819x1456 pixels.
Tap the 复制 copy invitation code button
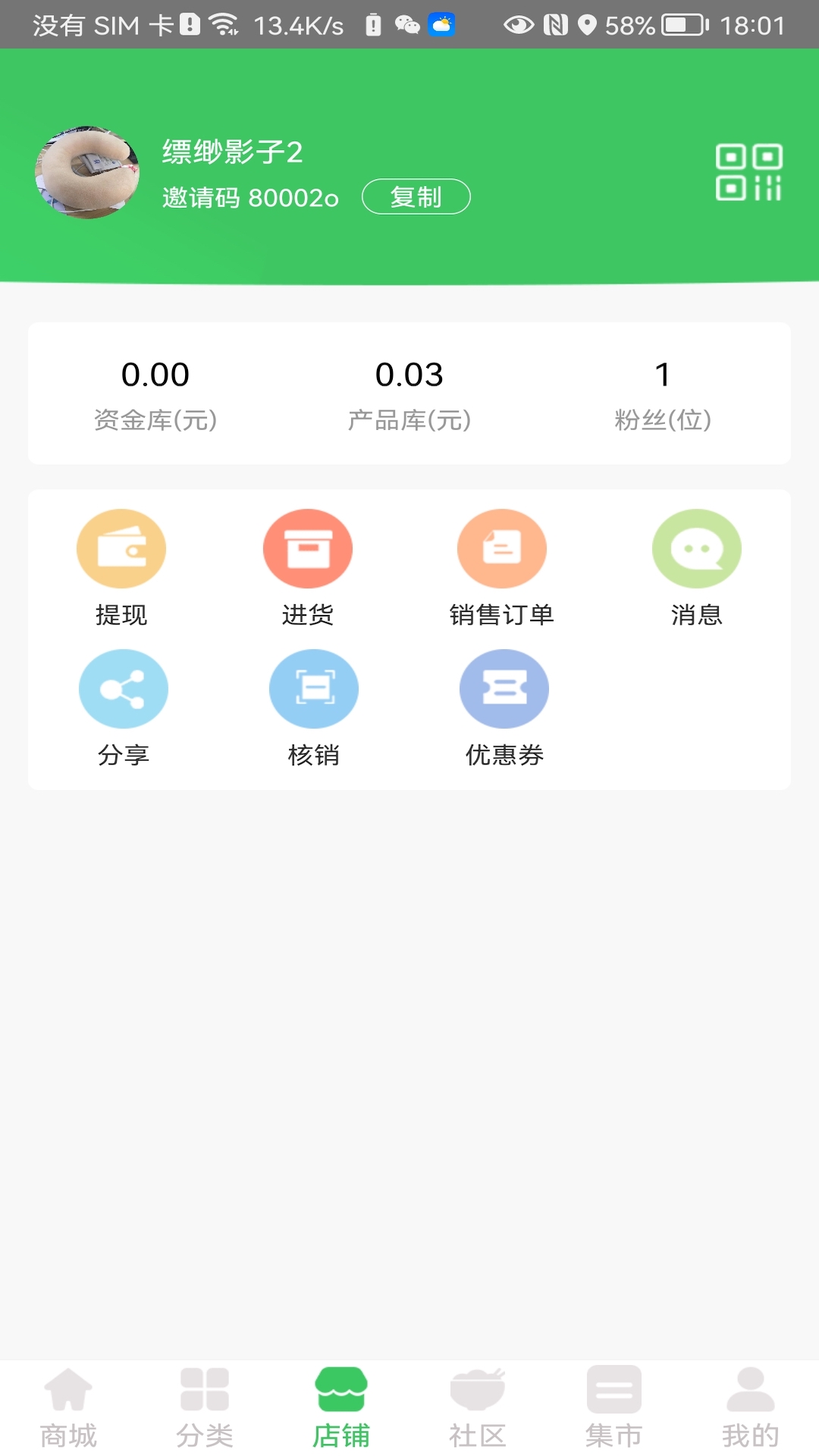point(416,196)
